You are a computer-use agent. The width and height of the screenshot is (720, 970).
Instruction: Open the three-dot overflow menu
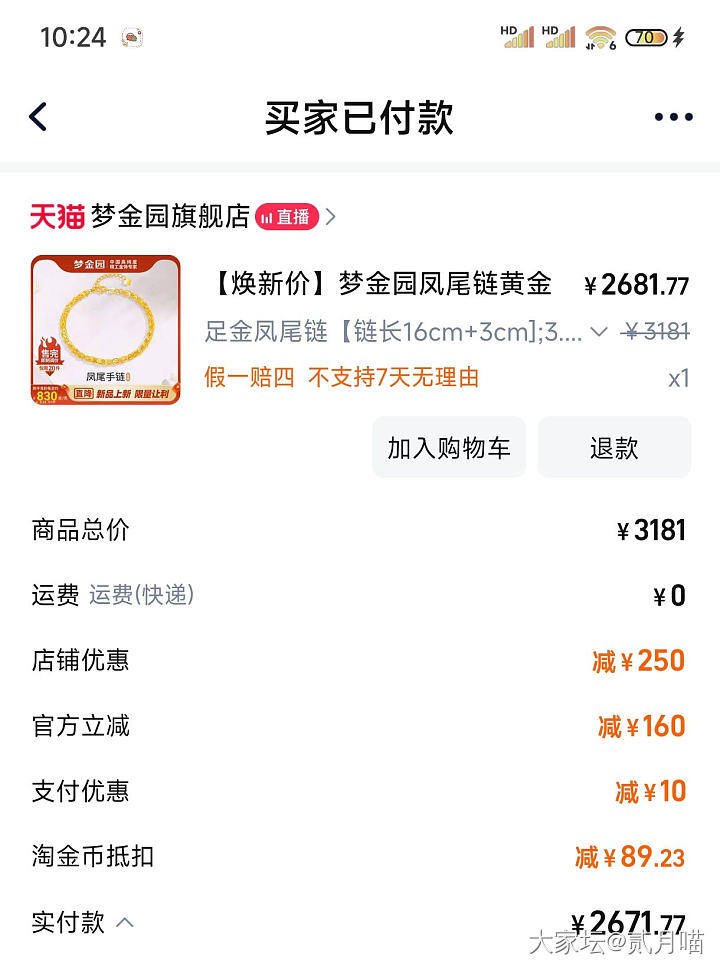tap(673, 117)
